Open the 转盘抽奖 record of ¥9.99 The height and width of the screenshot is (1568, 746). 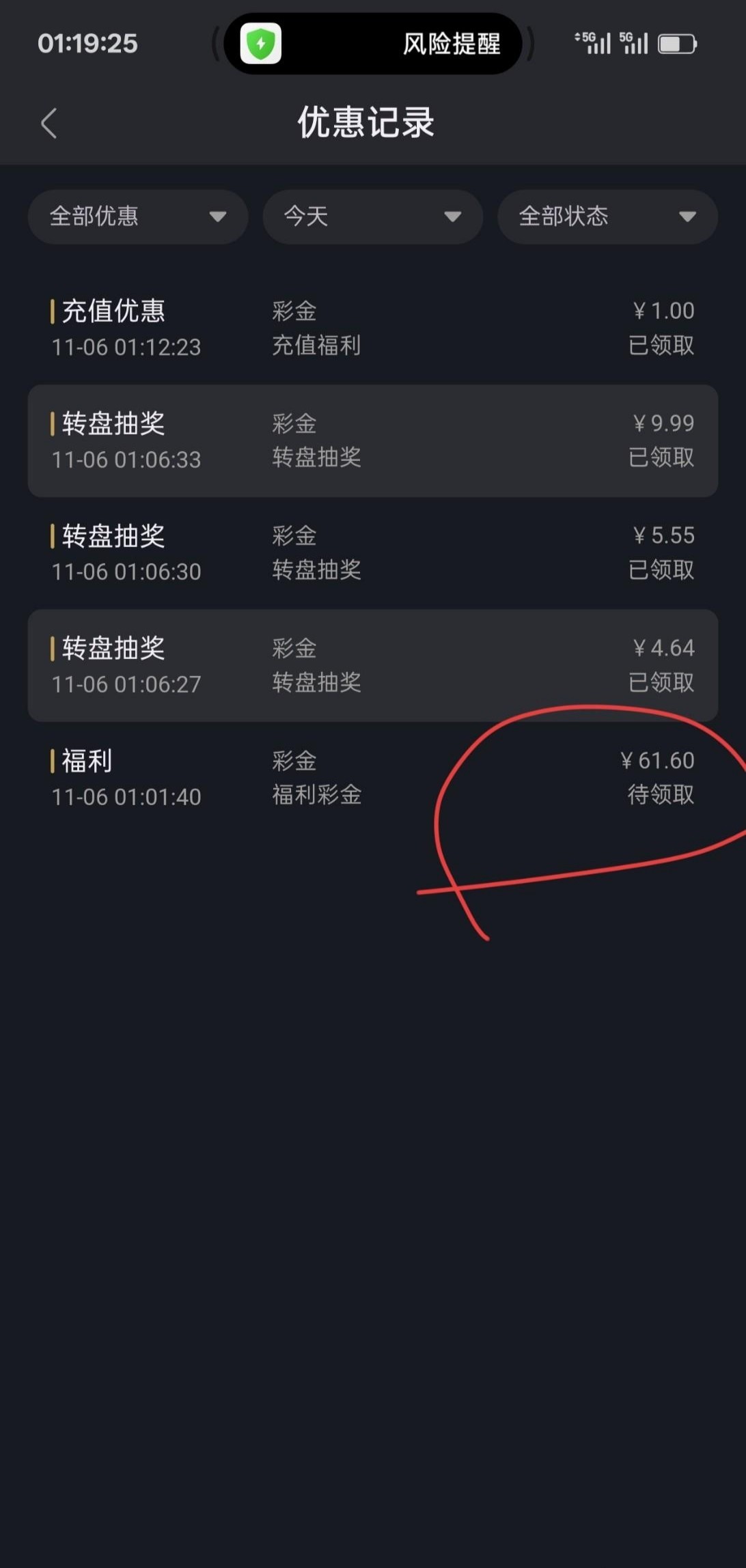372,440
